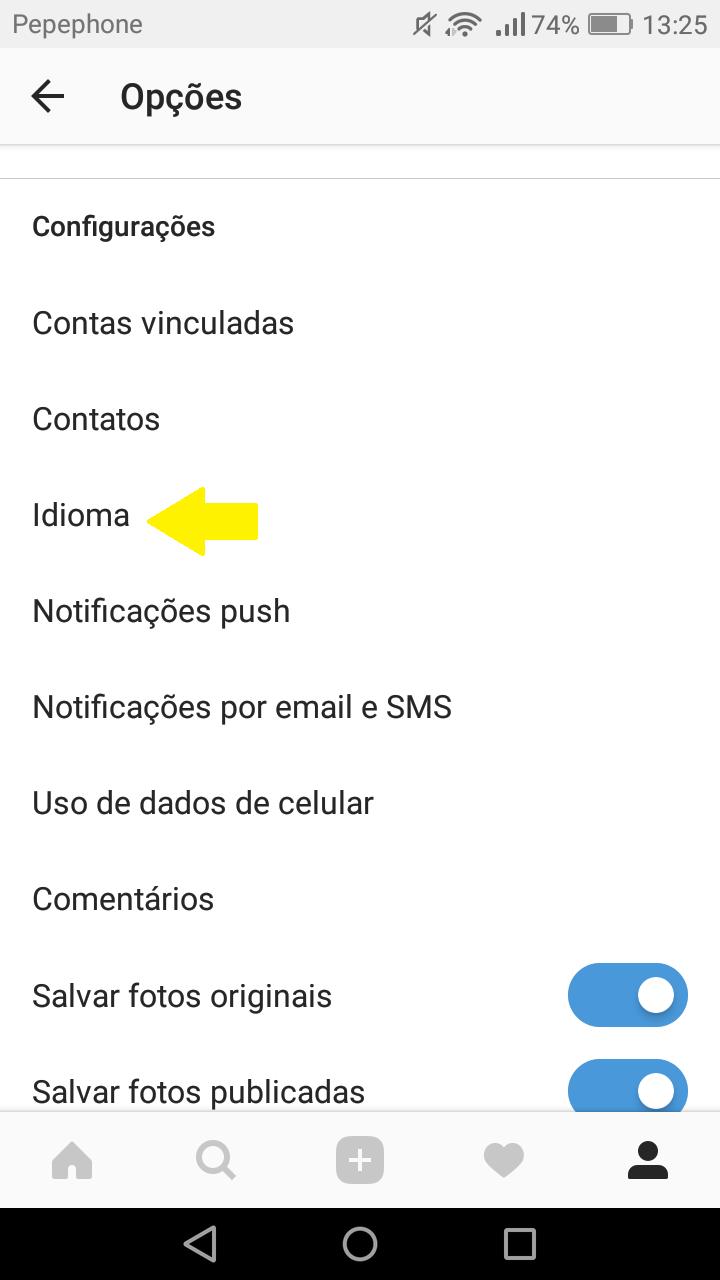Toggle off Salvar fotos publicadas
Image resolution: width=720 pixels, height=1280 pixels.
pyautogui.click(x=628, y=1086)
